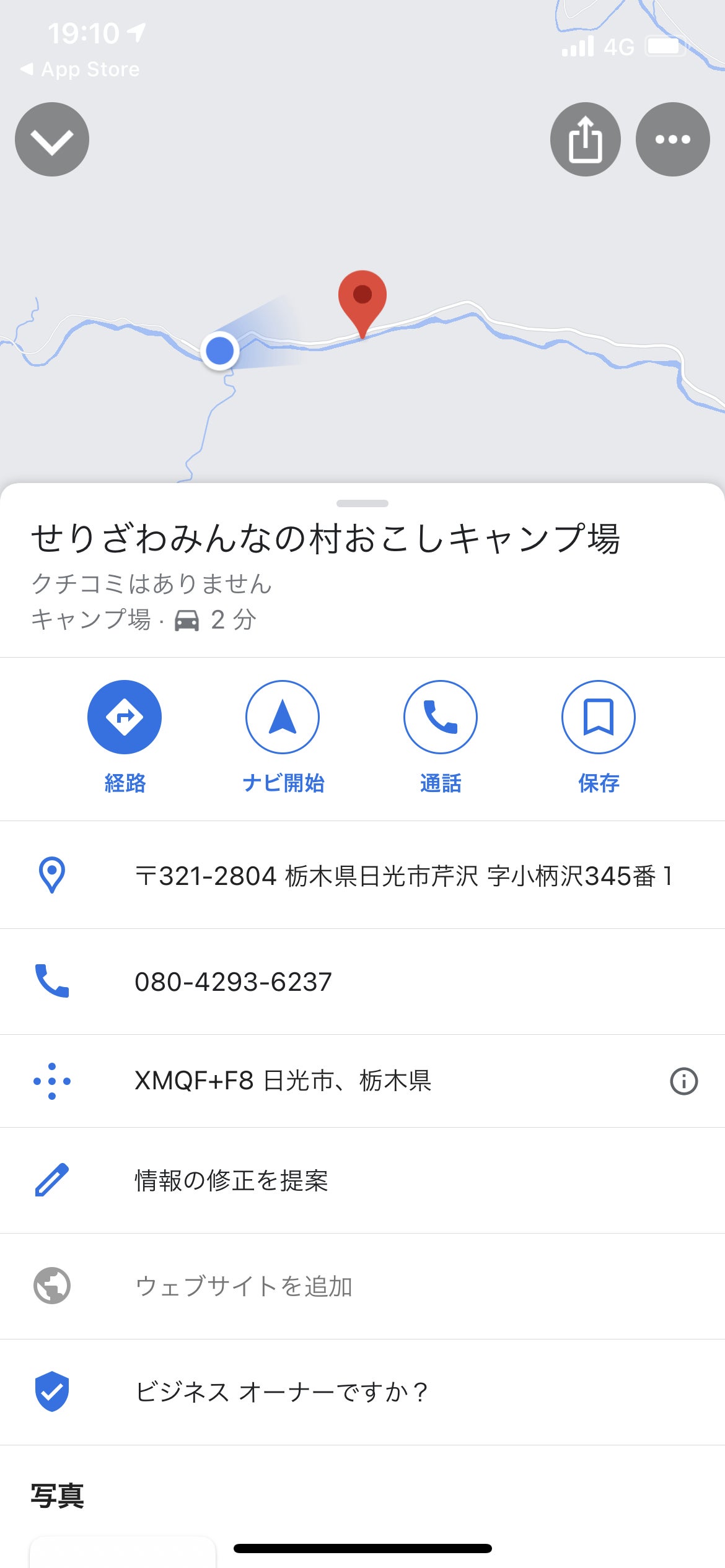Image resolution: width=725 pixels, height=1568 pixels.
Task: Start navigation with ナビ開始
Action: click(283, 717)
